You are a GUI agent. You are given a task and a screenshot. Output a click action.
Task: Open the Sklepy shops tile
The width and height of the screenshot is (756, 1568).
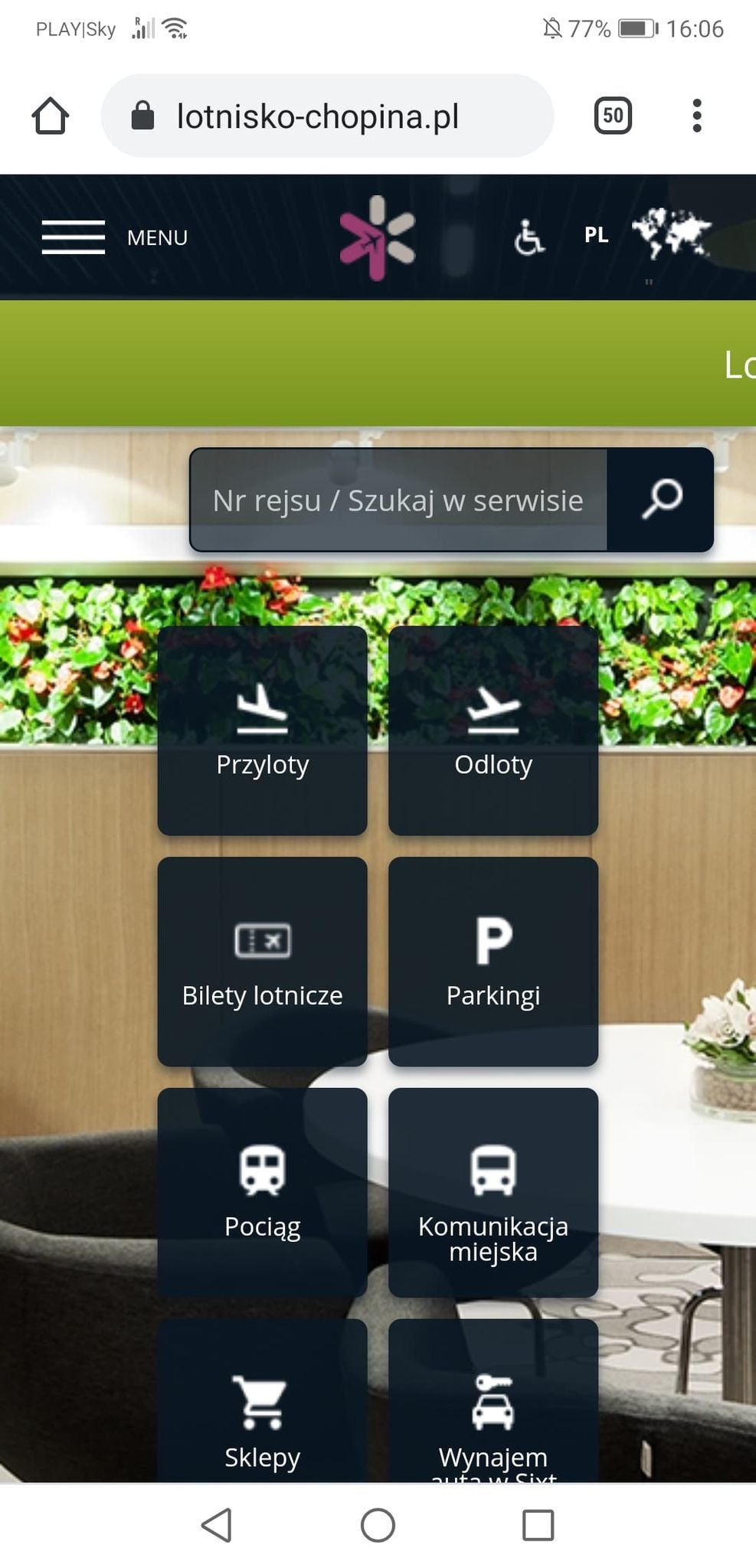pos(262,1401)
